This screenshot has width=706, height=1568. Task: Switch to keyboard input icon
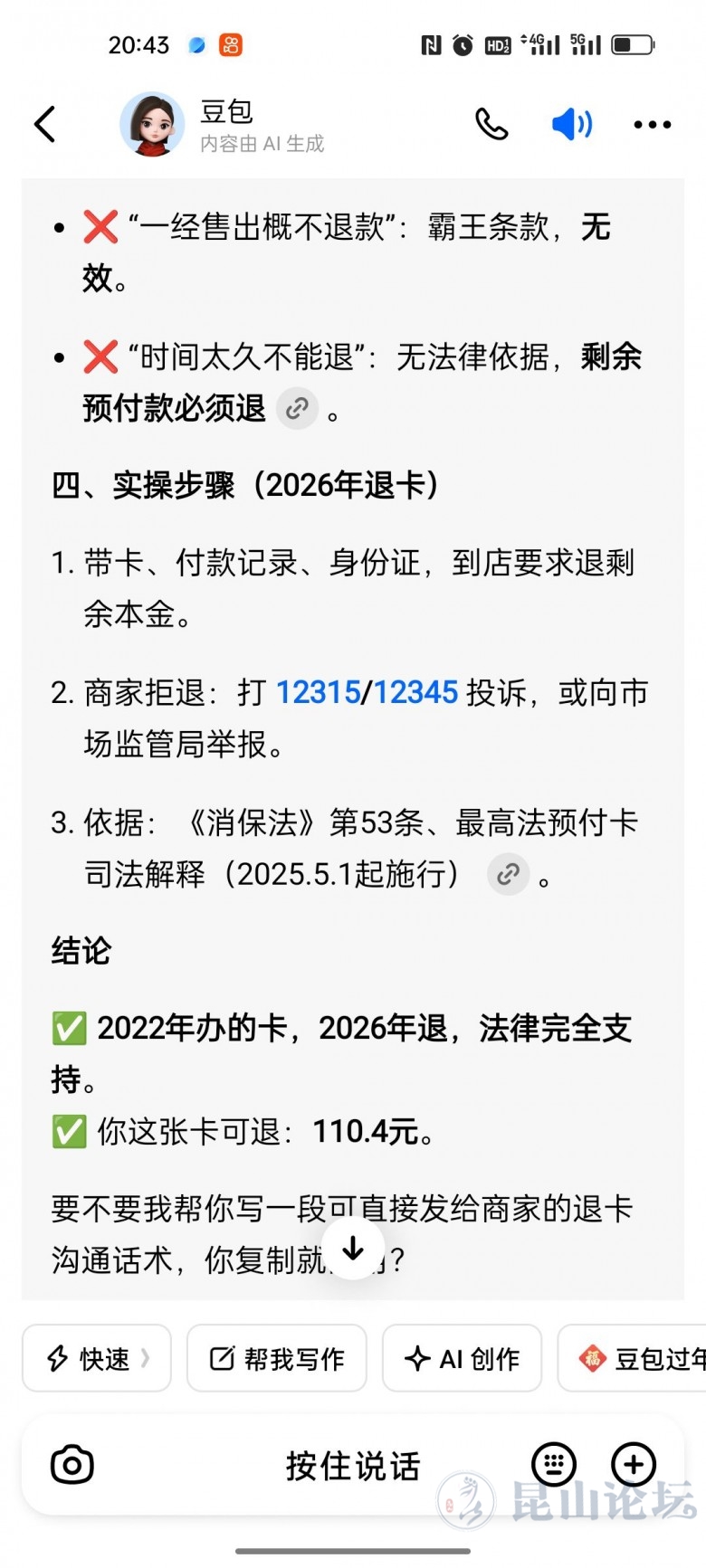coord(554,1464)
